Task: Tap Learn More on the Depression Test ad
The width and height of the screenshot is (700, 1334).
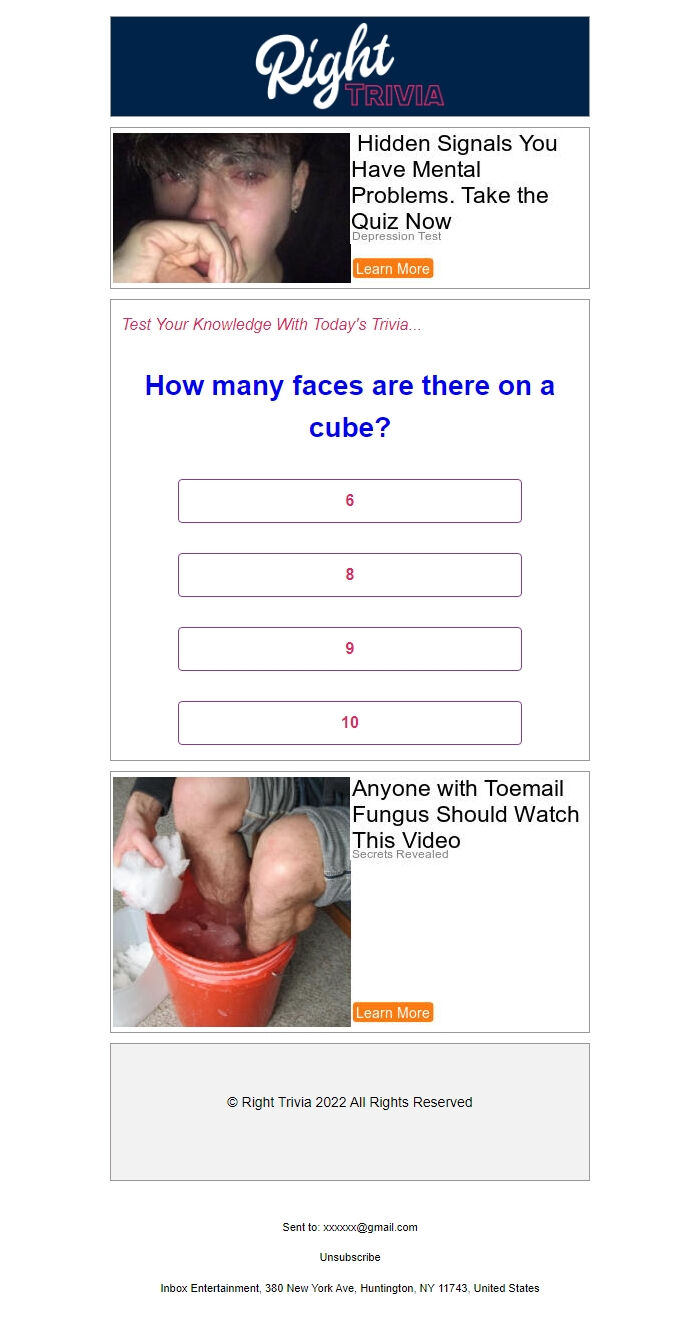Action: [393, 268]
